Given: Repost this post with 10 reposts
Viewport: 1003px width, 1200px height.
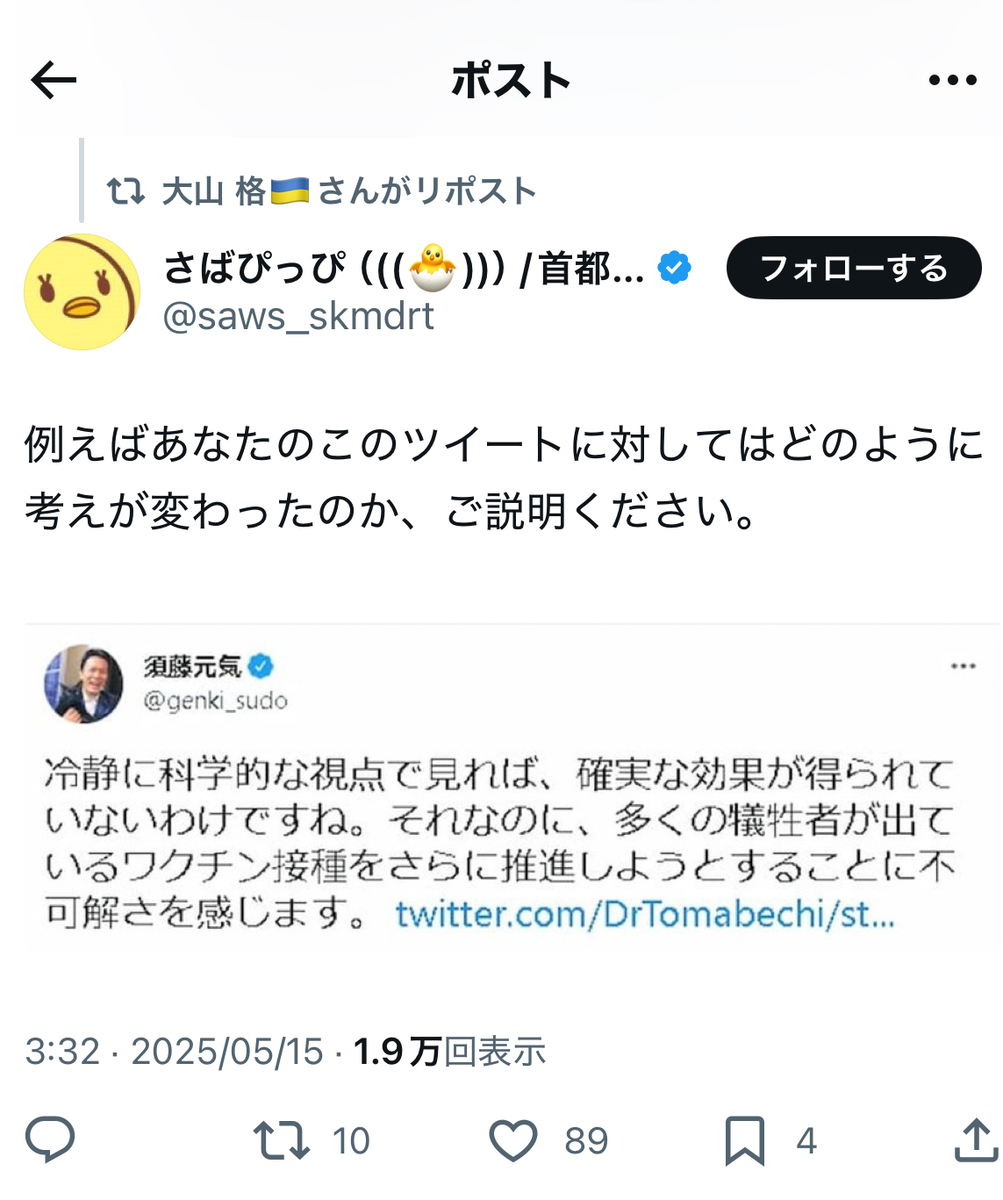Looking at the screenshot, I should coord(311,1140).
